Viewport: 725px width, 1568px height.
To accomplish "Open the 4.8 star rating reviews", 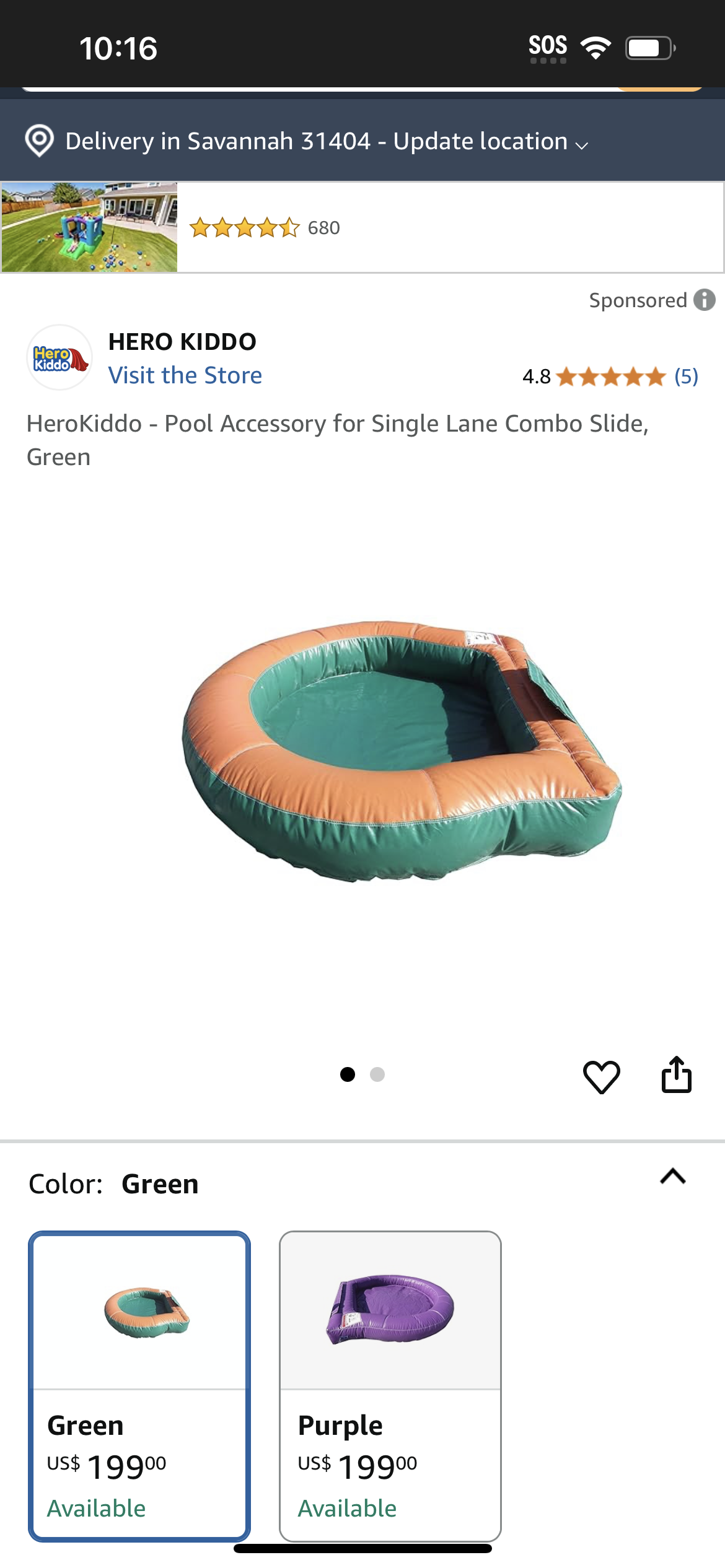I will coord(610,376).
